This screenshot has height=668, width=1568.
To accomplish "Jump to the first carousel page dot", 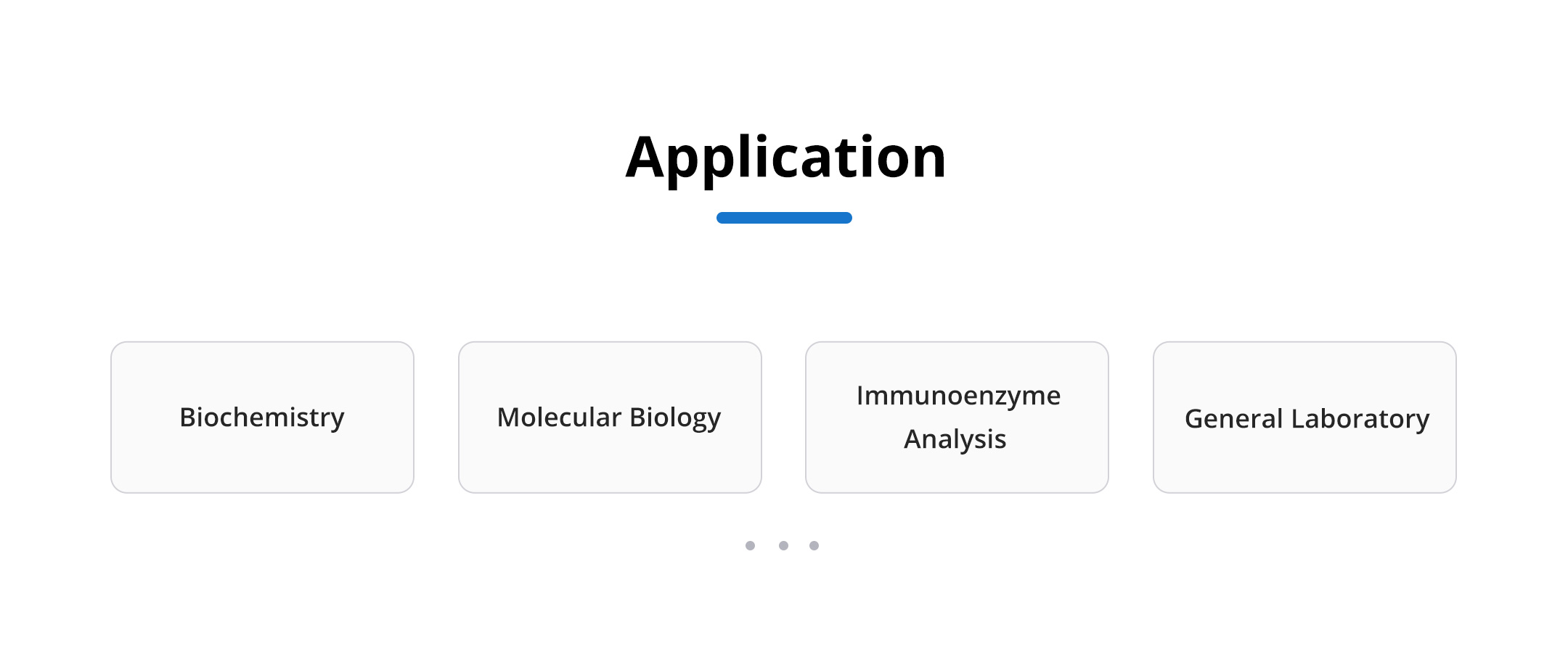I will coord(750,545).
